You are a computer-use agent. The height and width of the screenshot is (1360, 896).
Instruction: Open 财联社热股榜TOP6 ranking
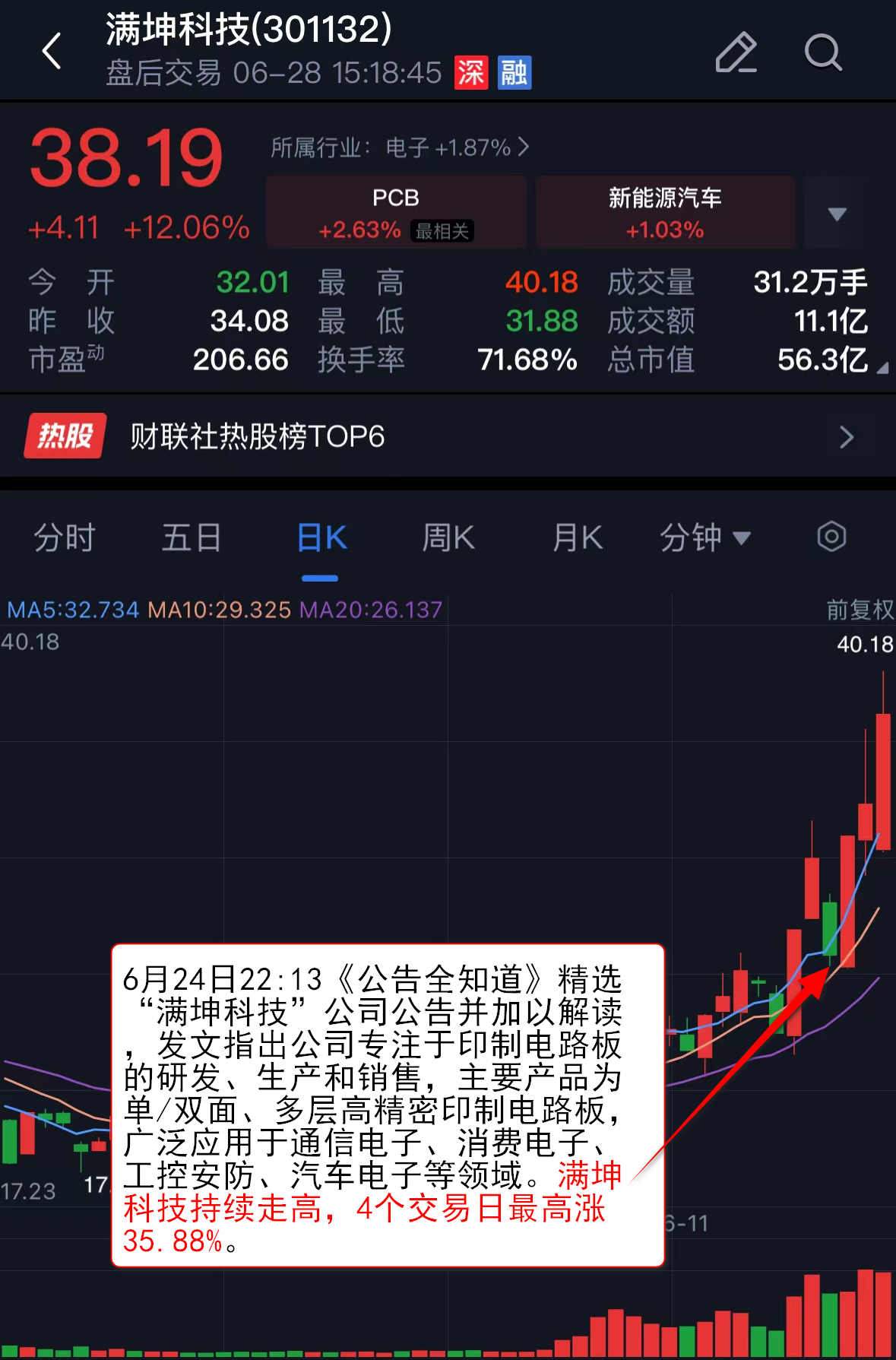[448, 436]
